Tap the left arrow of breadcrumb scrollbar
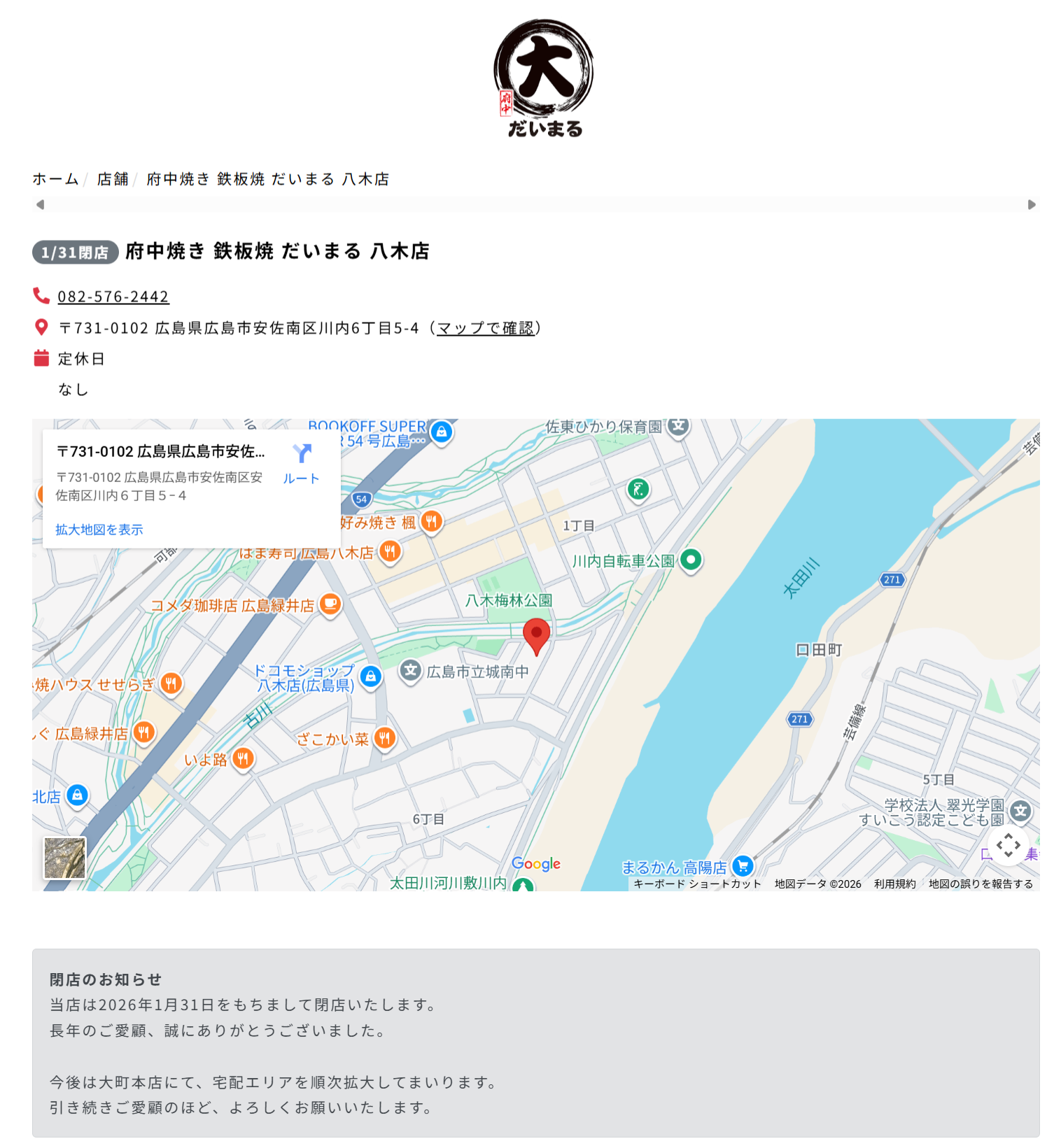1061x1148 pixels. 40,204
